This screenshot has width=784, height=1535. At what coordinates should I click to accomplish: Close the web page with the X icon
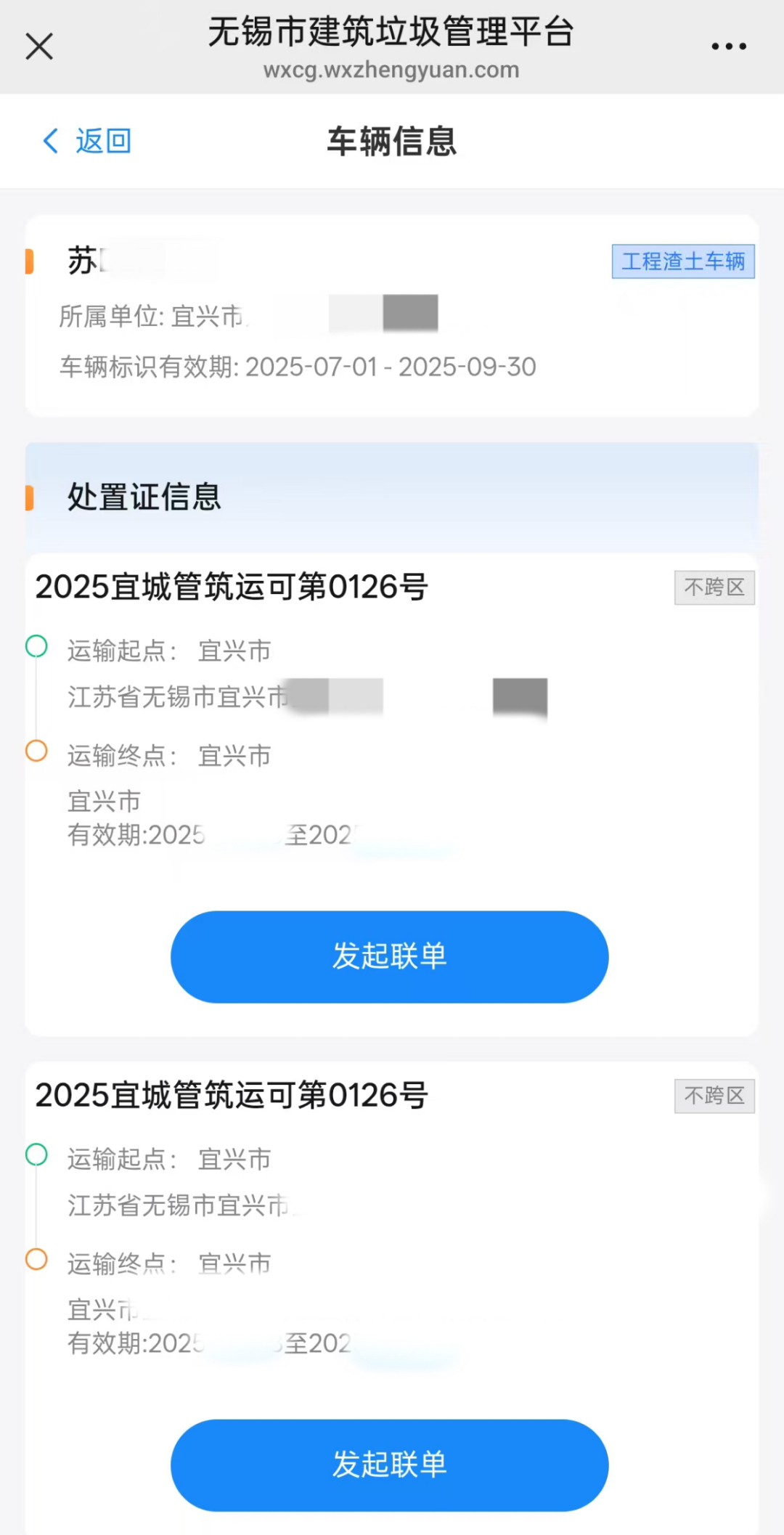(x=39, y=46)
